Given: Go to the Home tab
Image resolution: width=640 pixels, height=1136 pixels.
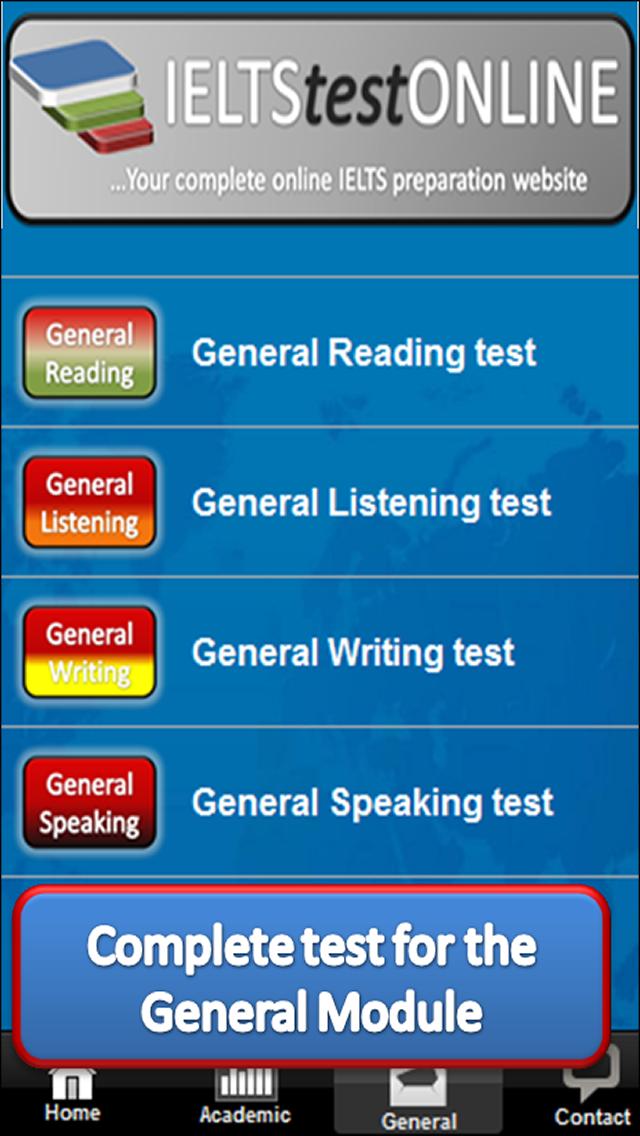Looking at the screenshot, I should point(72,1100).
